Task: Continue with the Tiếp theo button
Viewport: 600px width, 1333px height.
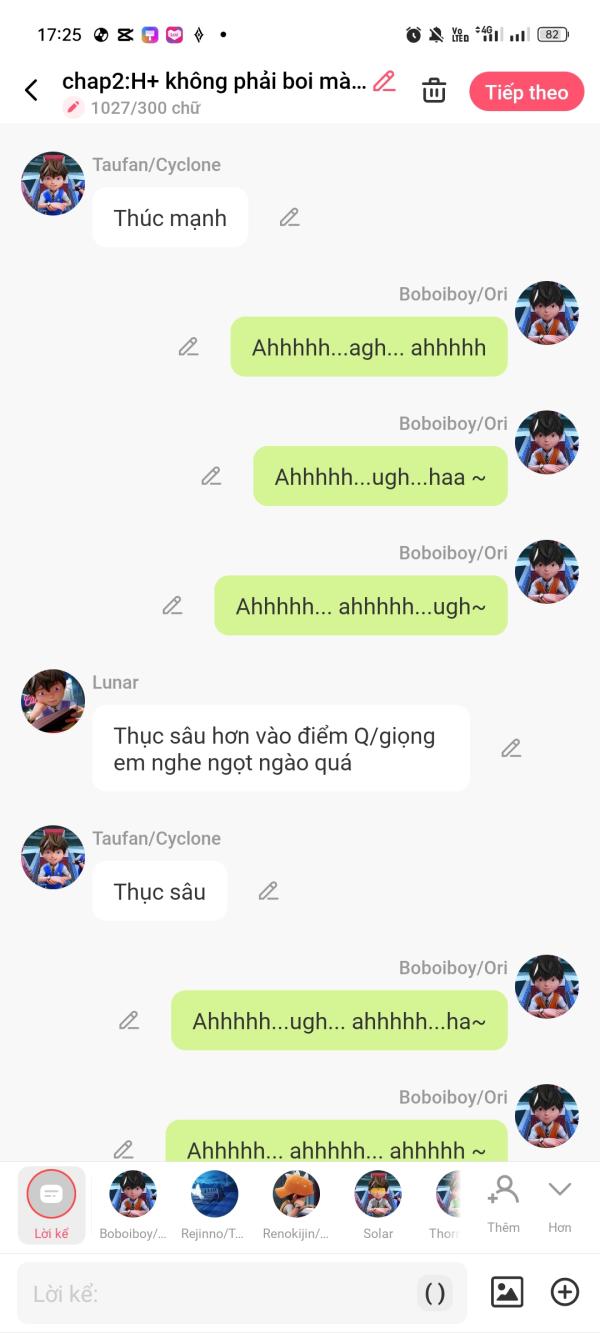Action: (x=526, y=92)
